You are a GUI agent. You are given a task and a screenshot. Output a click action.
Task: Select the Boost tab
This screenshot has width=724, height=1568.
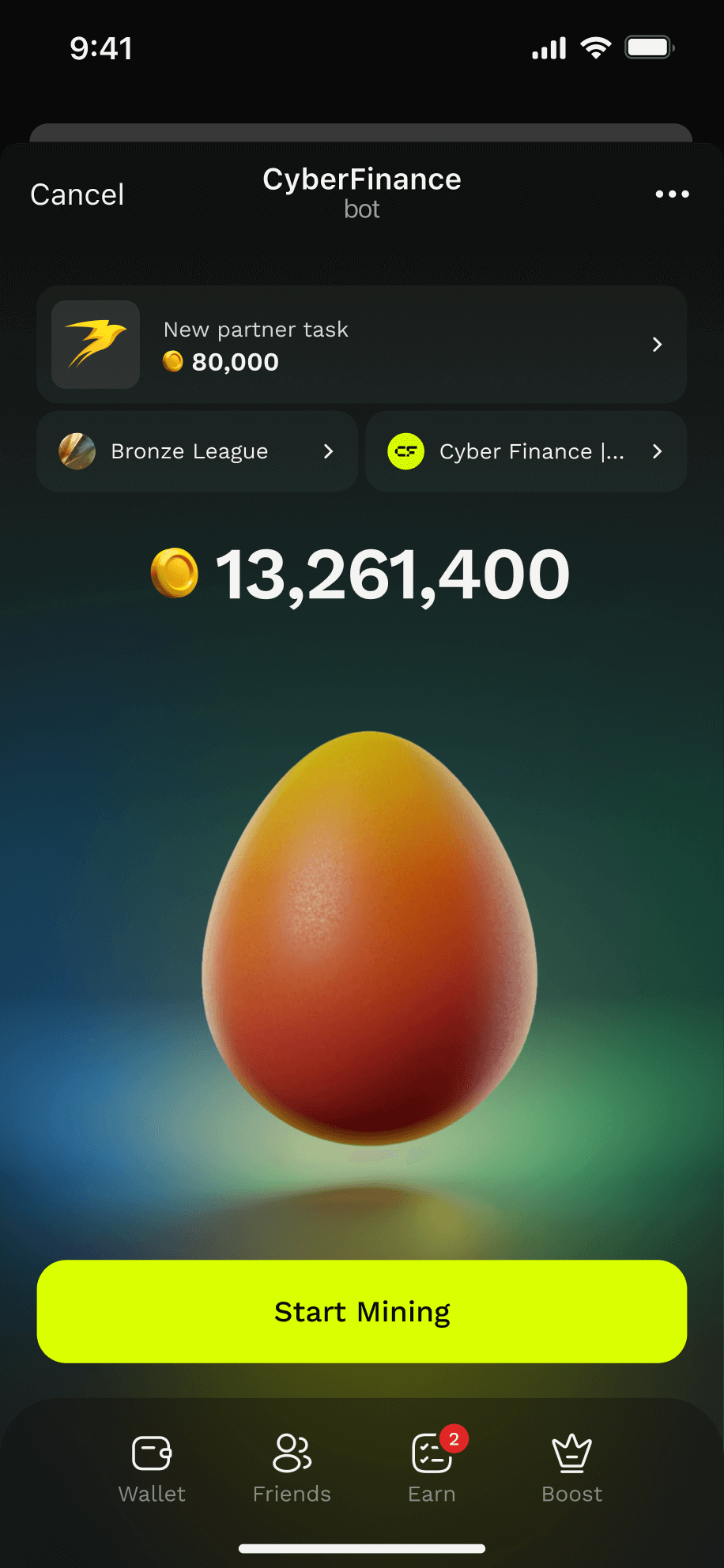[571, 1468]
